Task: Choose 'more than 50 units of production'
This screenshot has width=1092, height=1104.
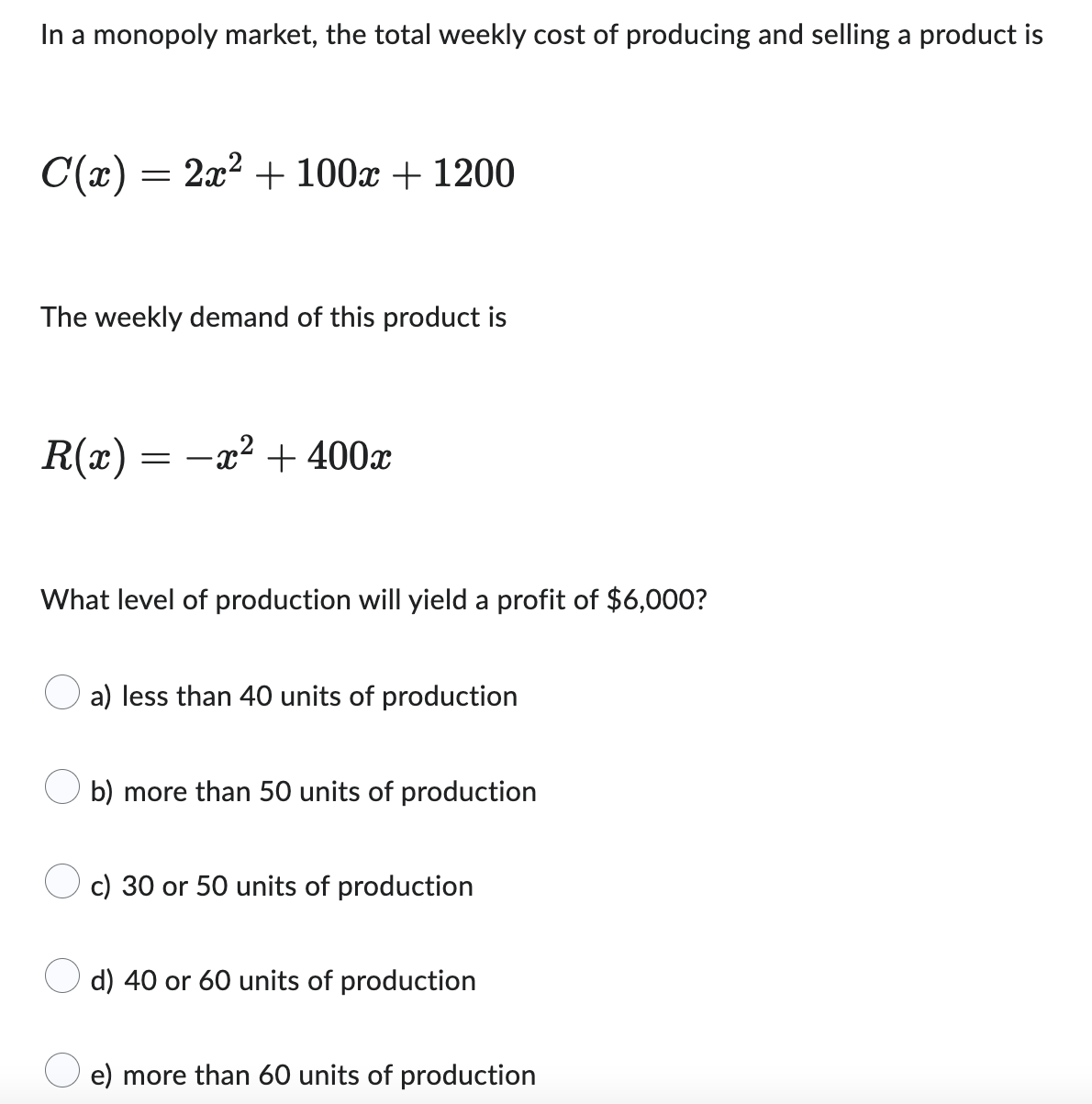Action: pyautogui.click(x=312, y=791)
